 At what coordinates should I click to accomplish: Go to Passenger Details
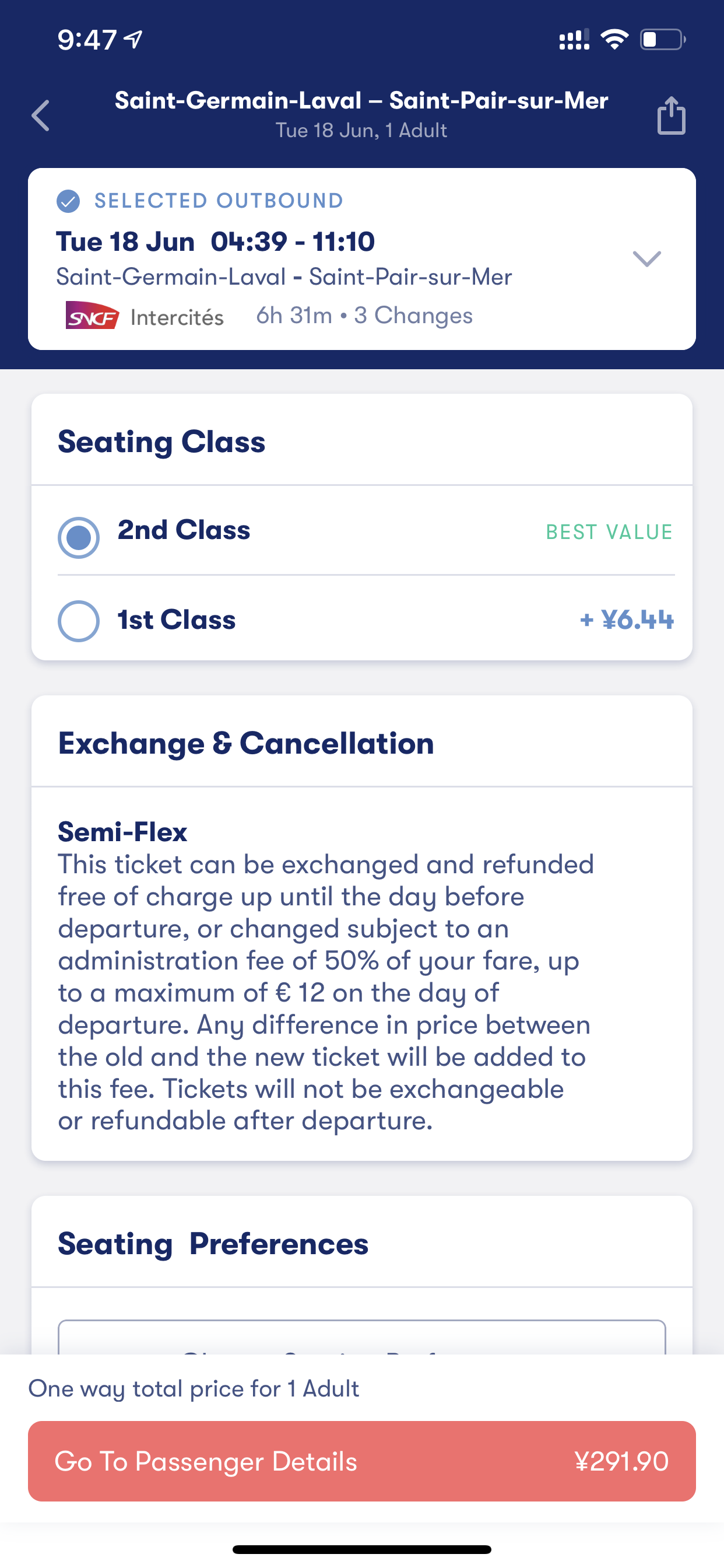point(362,1461)
